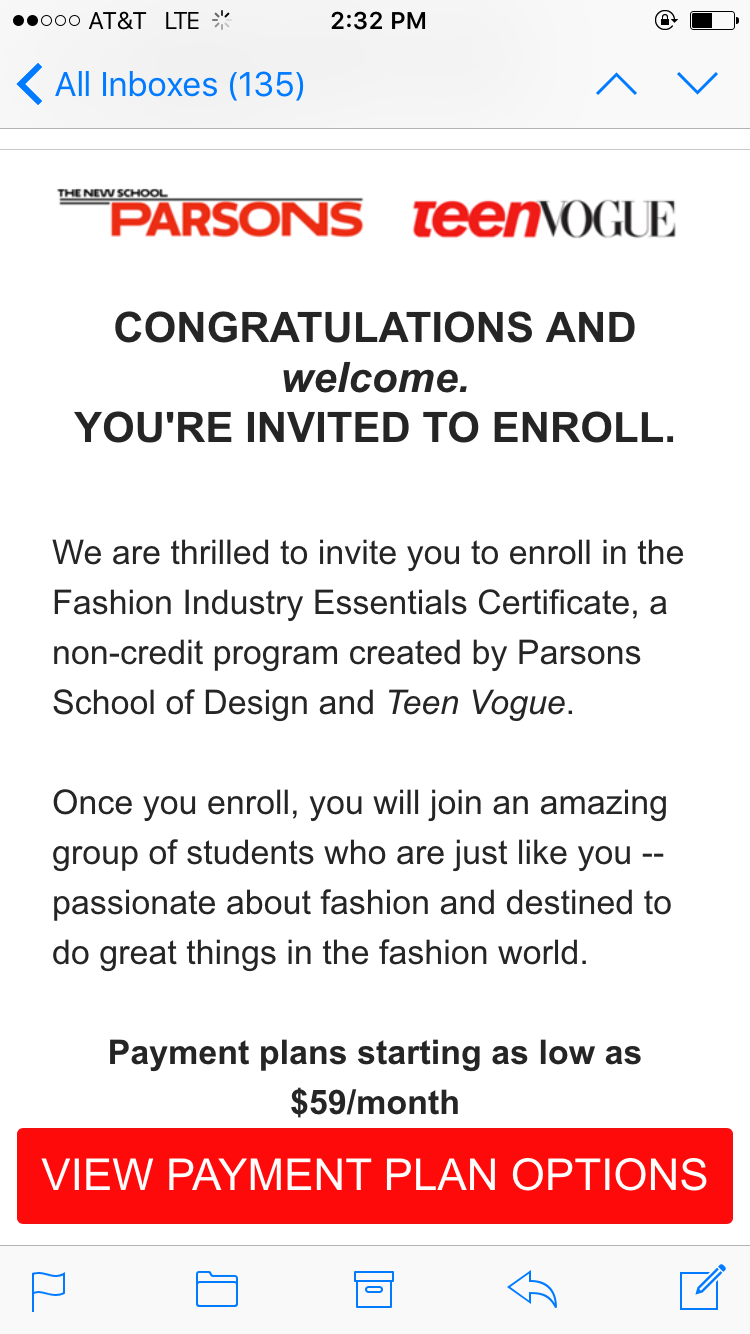Archive this message
This screenshot has width=750, height=1334.
375,1289
